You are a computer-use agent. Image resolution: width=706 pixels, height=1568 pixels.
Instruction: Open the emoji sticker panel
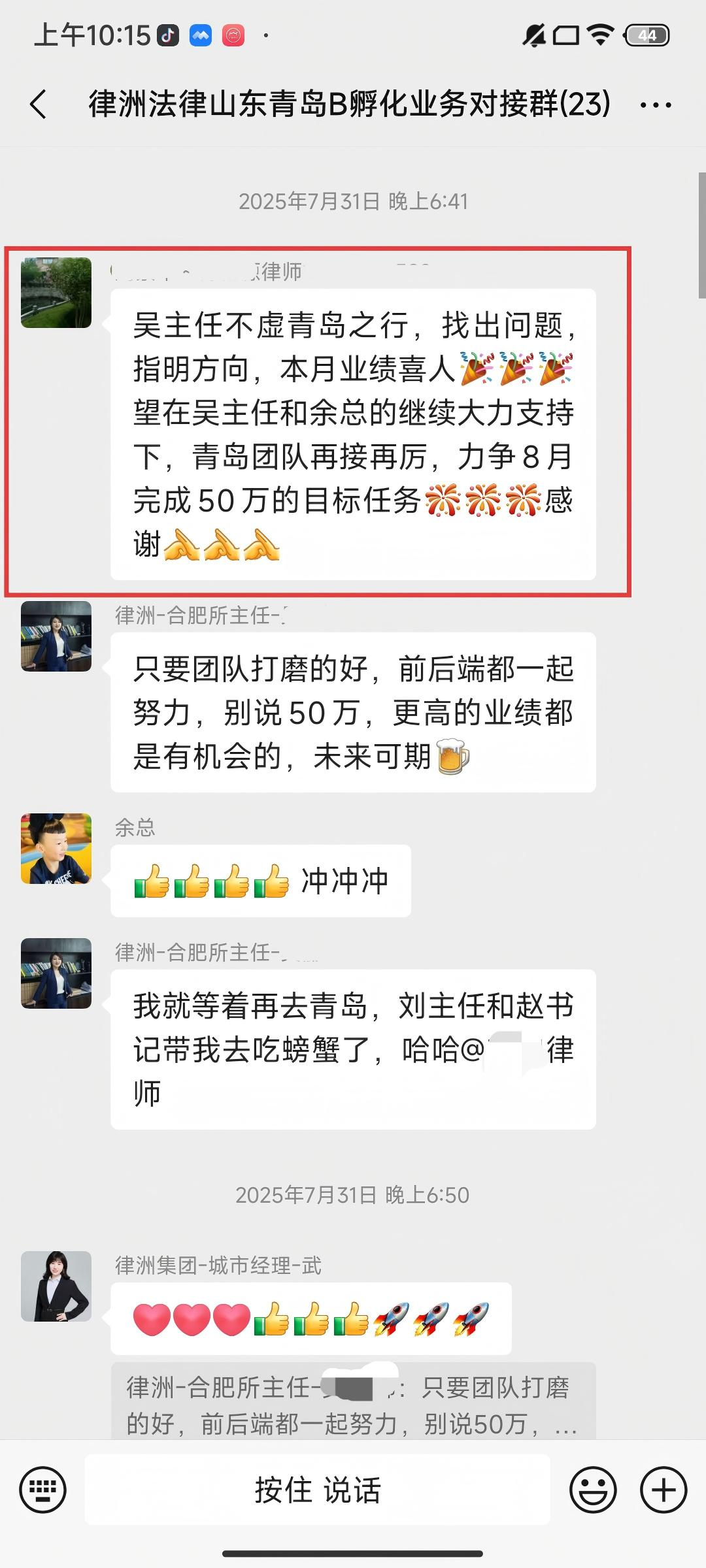(593, 1490)
